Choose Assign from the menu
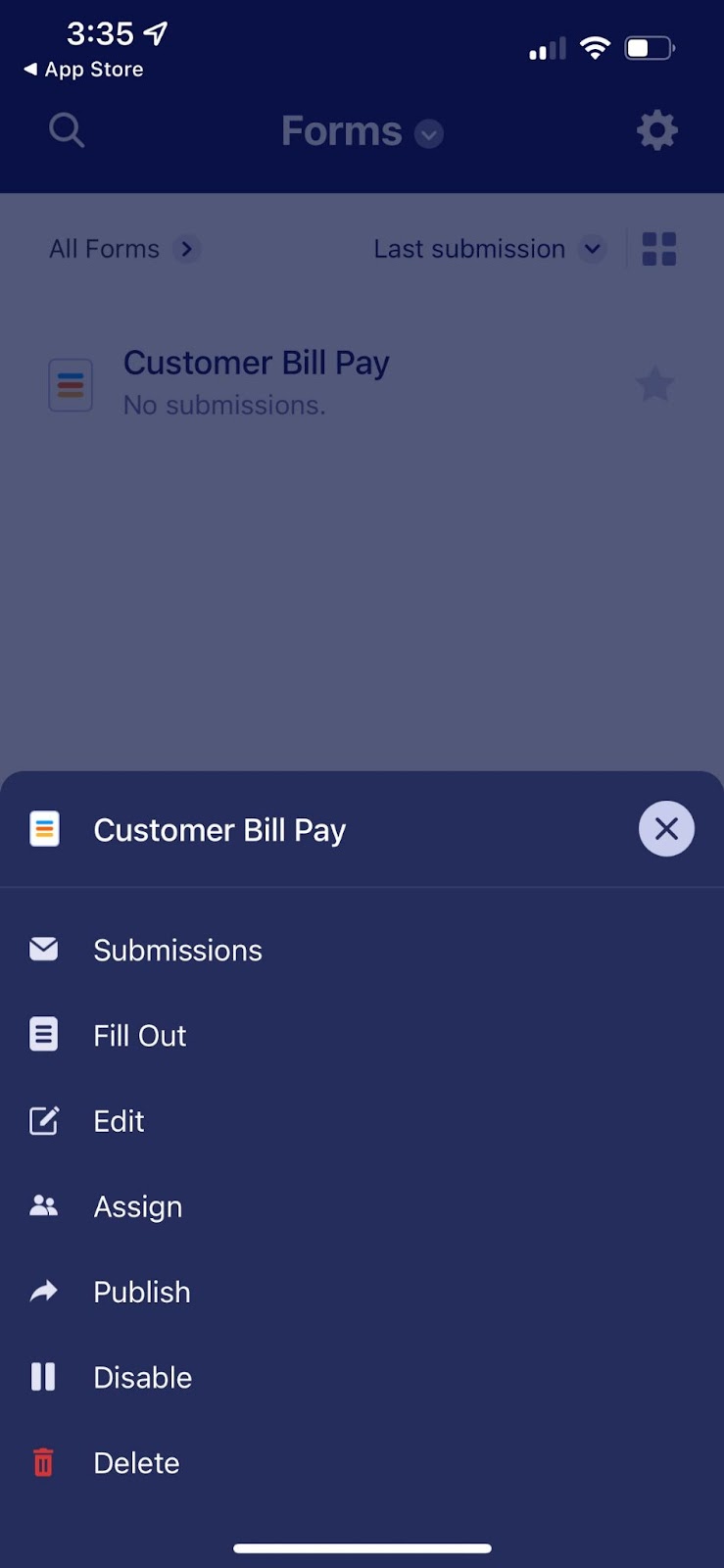This screenshot has height=1568, width=724. (137, 1206)
